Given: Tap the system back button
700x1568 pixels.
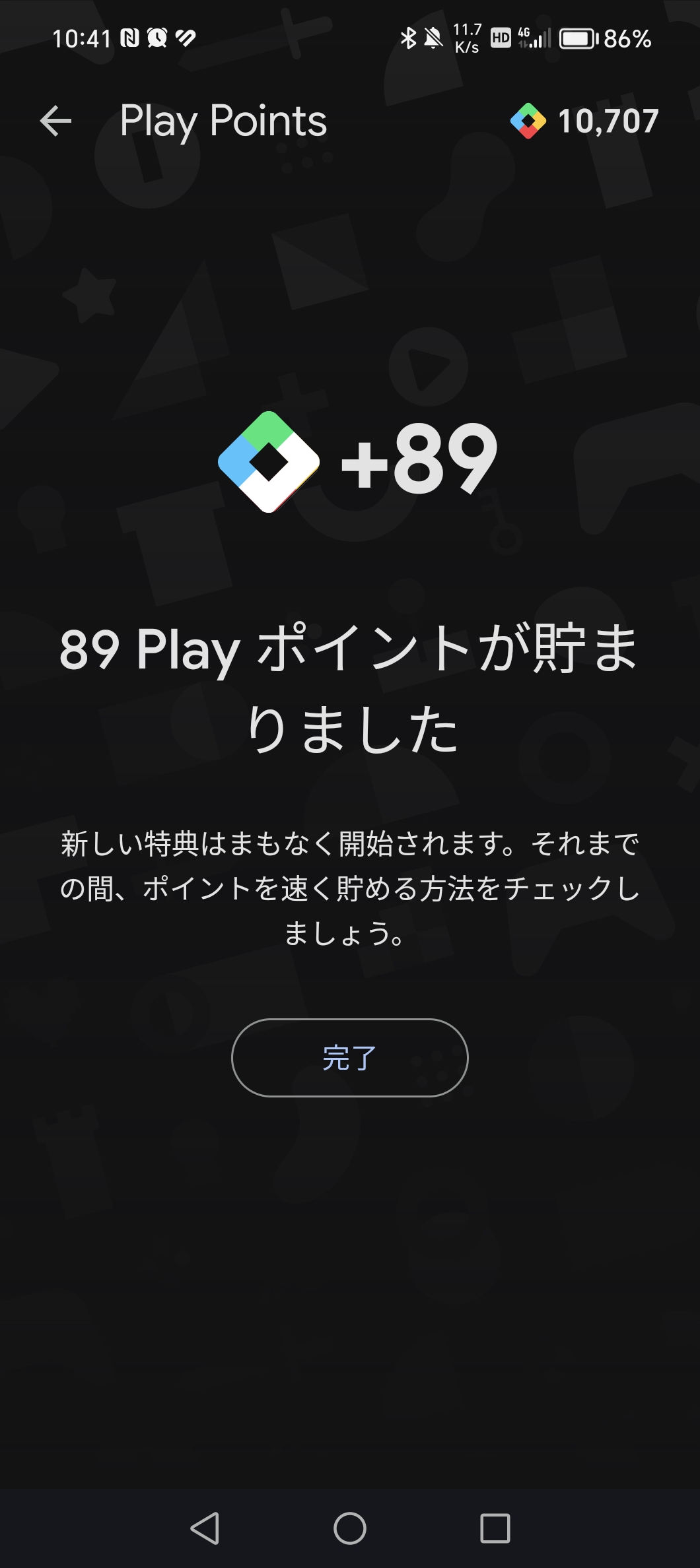Looking at the screenshot, I should [205, 1528].
